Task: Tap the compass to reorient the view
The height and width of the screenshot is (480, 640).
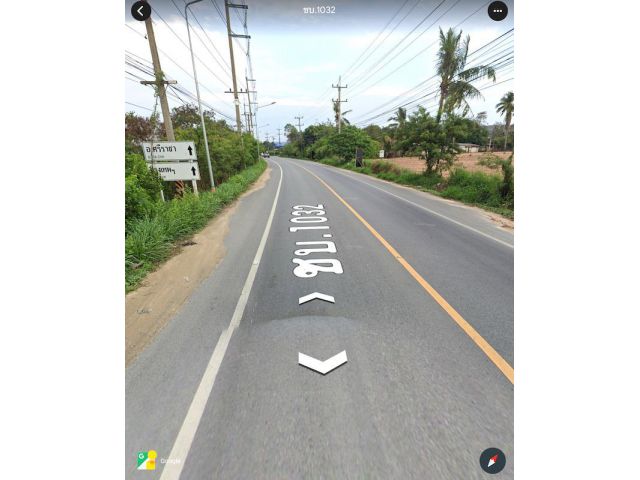Action: [492, 460]
